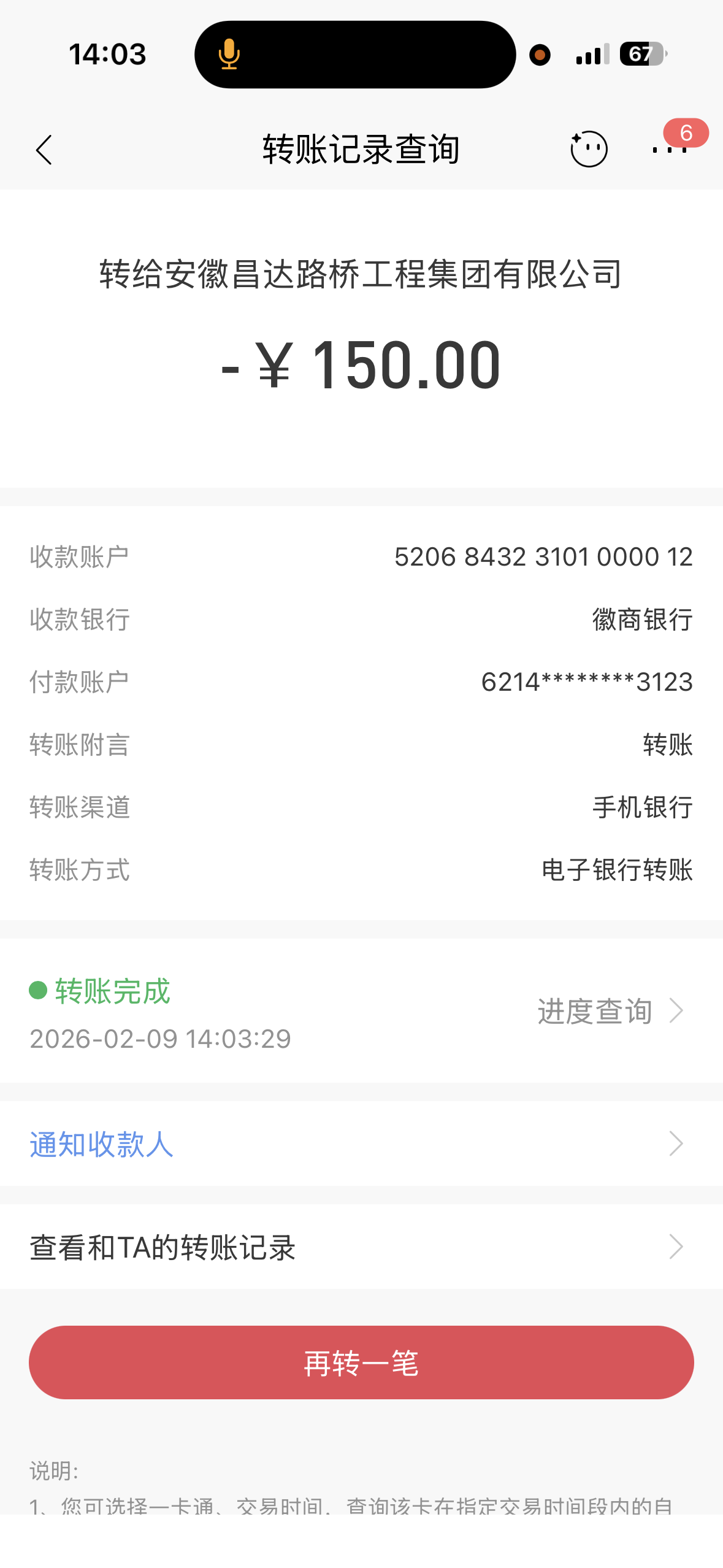The image size is (723, 1568).
Task: Go back from transfer record page
Action: click(x=44, y=150)
